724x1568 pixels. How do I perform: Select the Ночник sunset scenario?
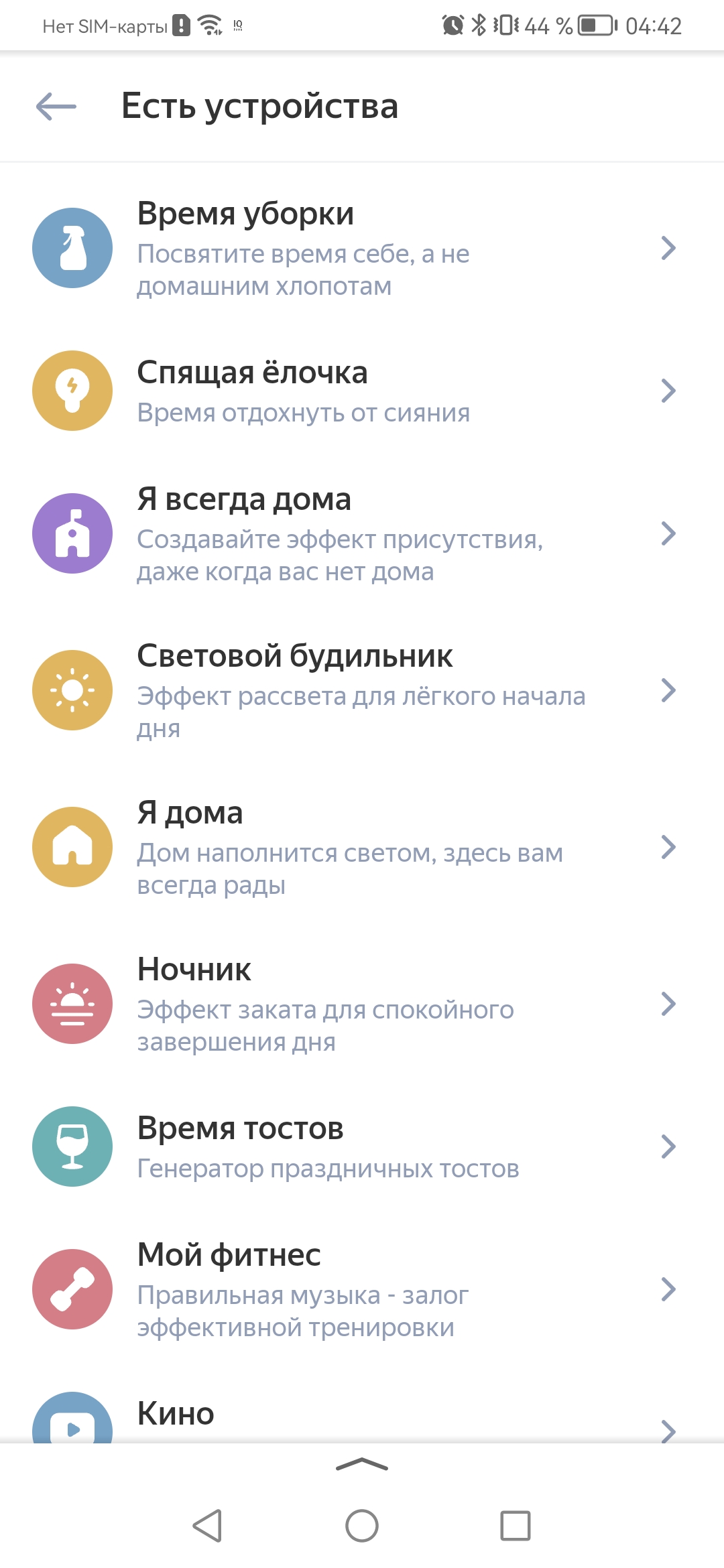click(362, 1004)
